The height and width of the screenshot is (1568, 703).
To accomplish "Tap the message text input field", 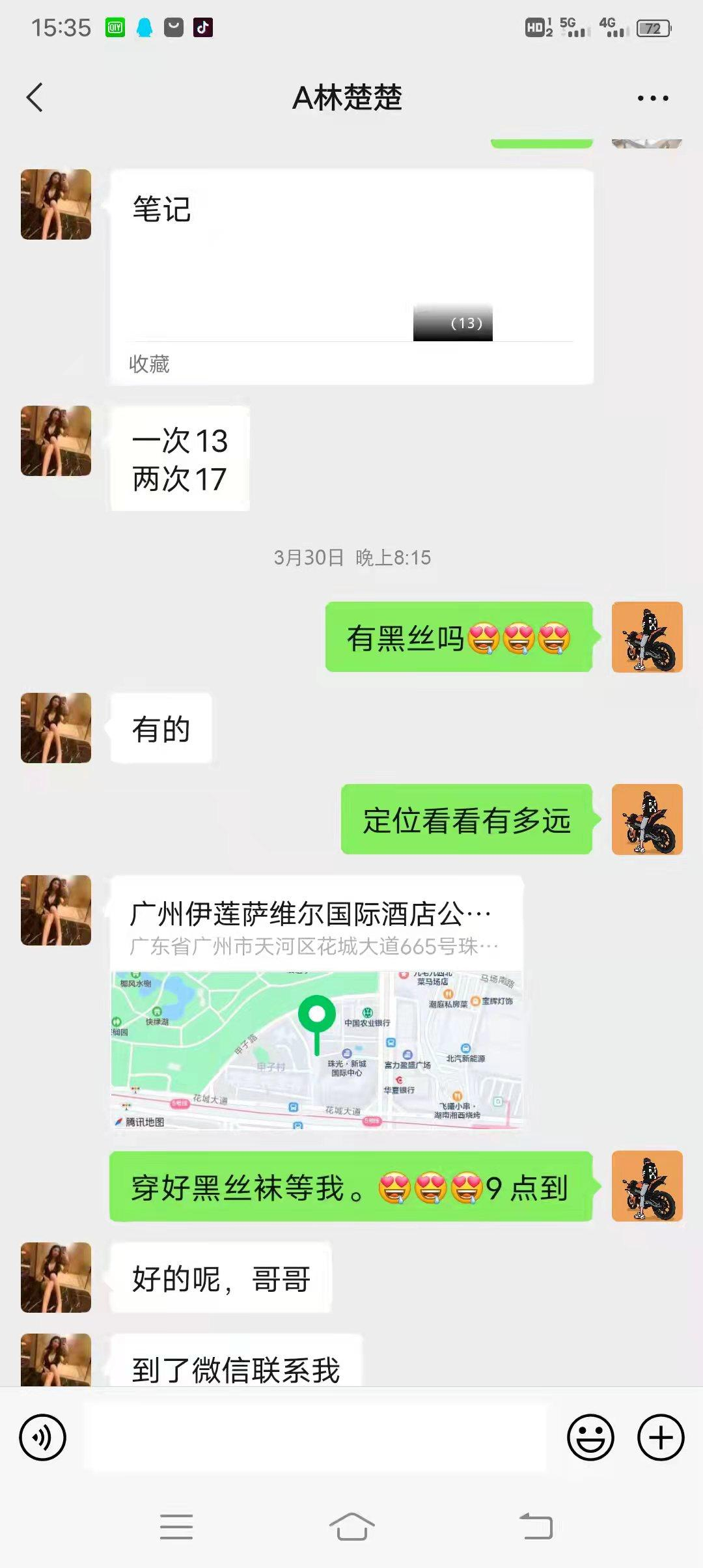I will (316, 1437).
